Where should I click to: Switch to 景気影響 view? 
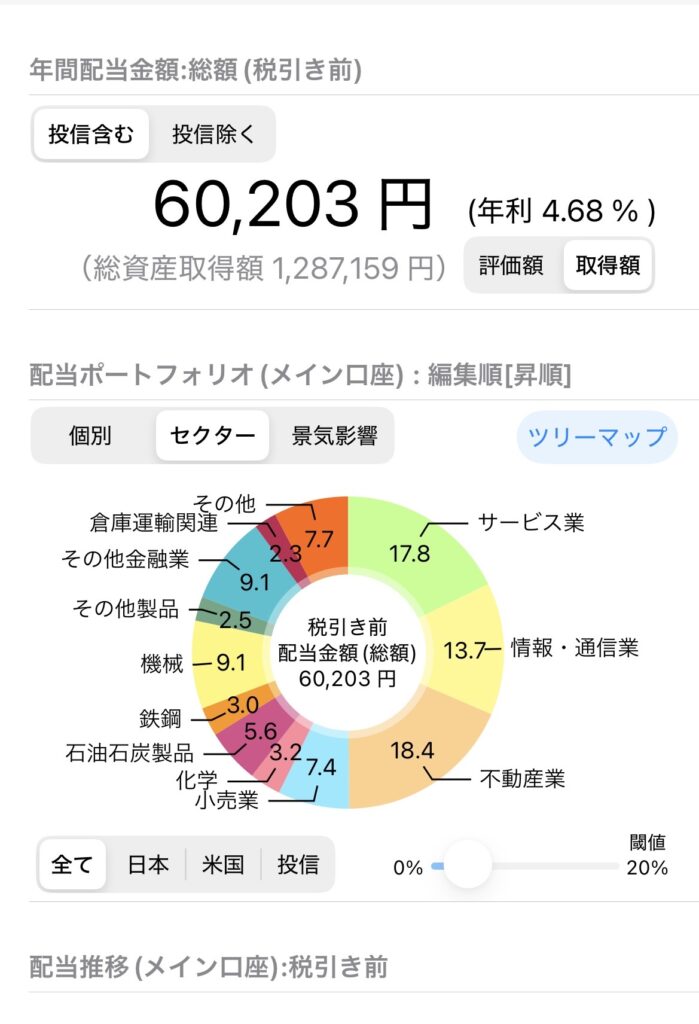point(334,436)
